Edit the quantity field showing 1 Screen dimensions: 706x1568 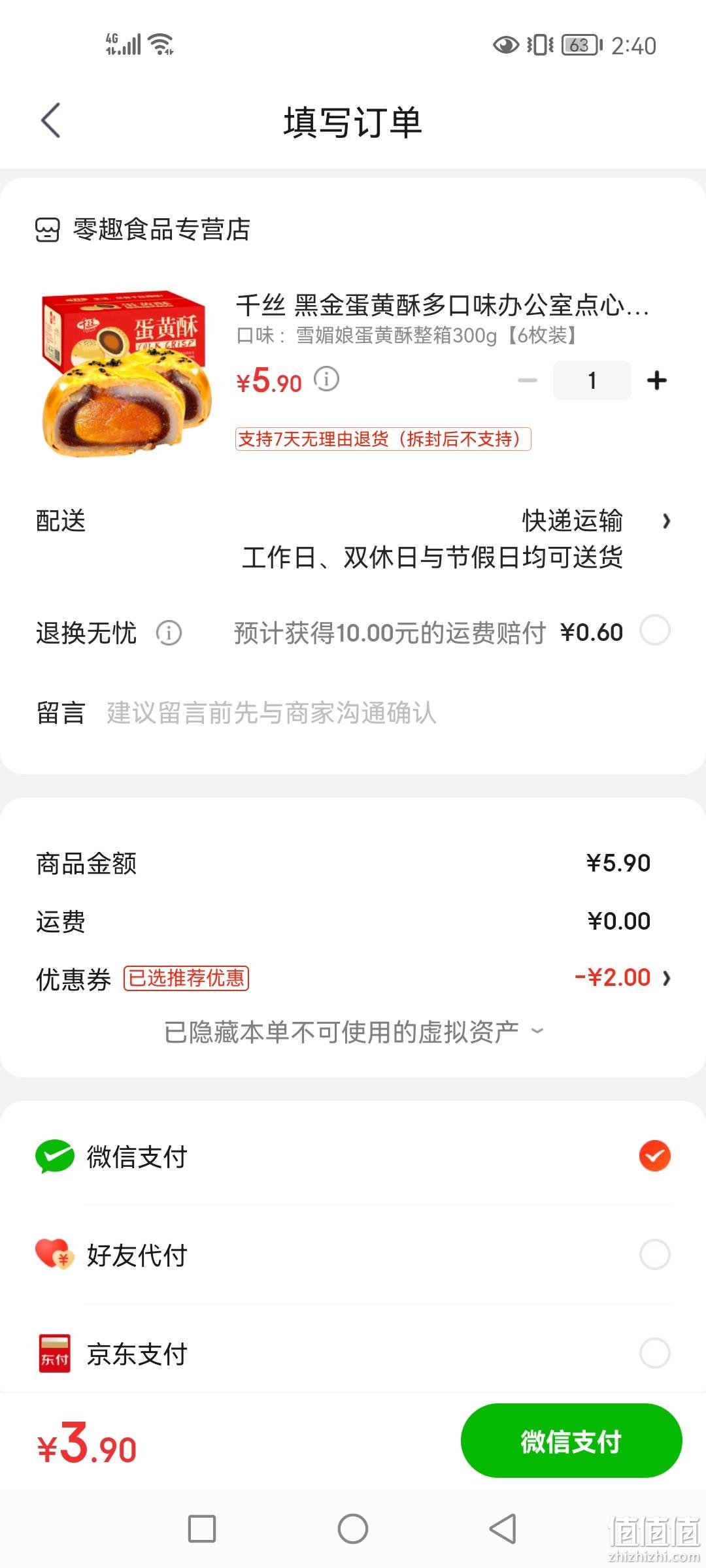coord(592,380)
